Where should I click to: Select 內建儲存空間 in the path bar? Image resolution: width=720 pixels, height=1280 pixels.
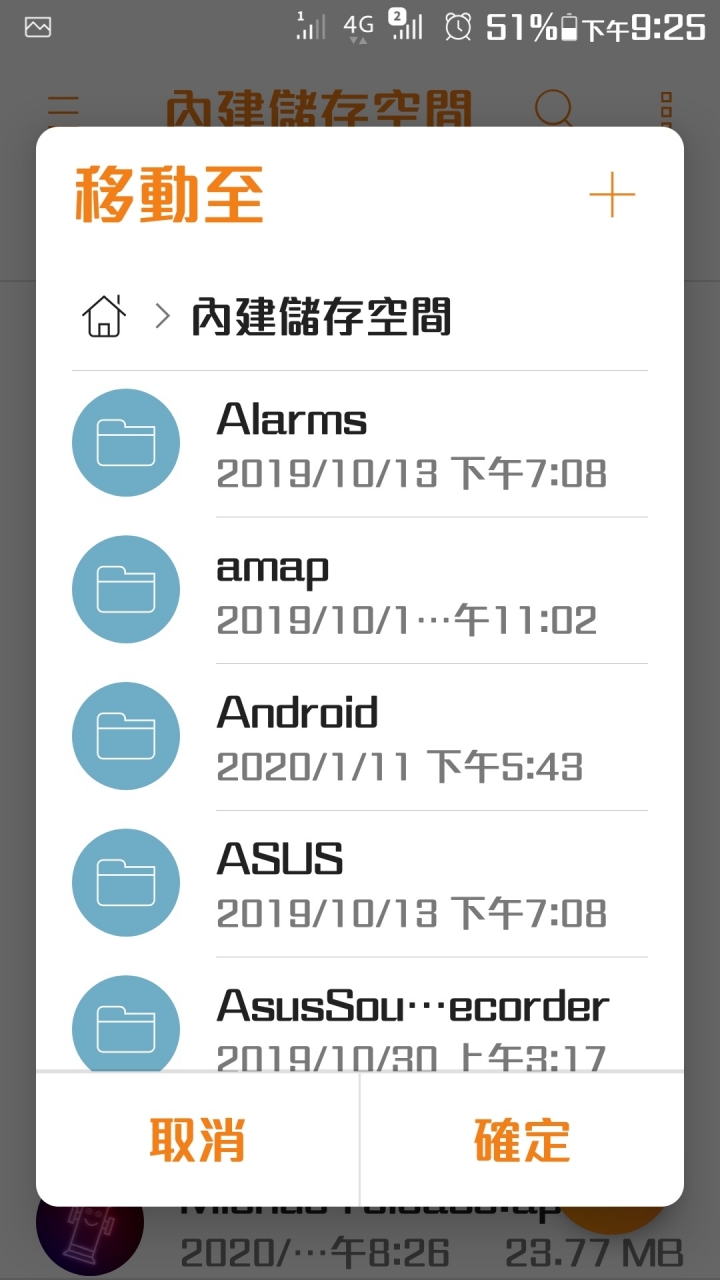(x=321, y=317)
